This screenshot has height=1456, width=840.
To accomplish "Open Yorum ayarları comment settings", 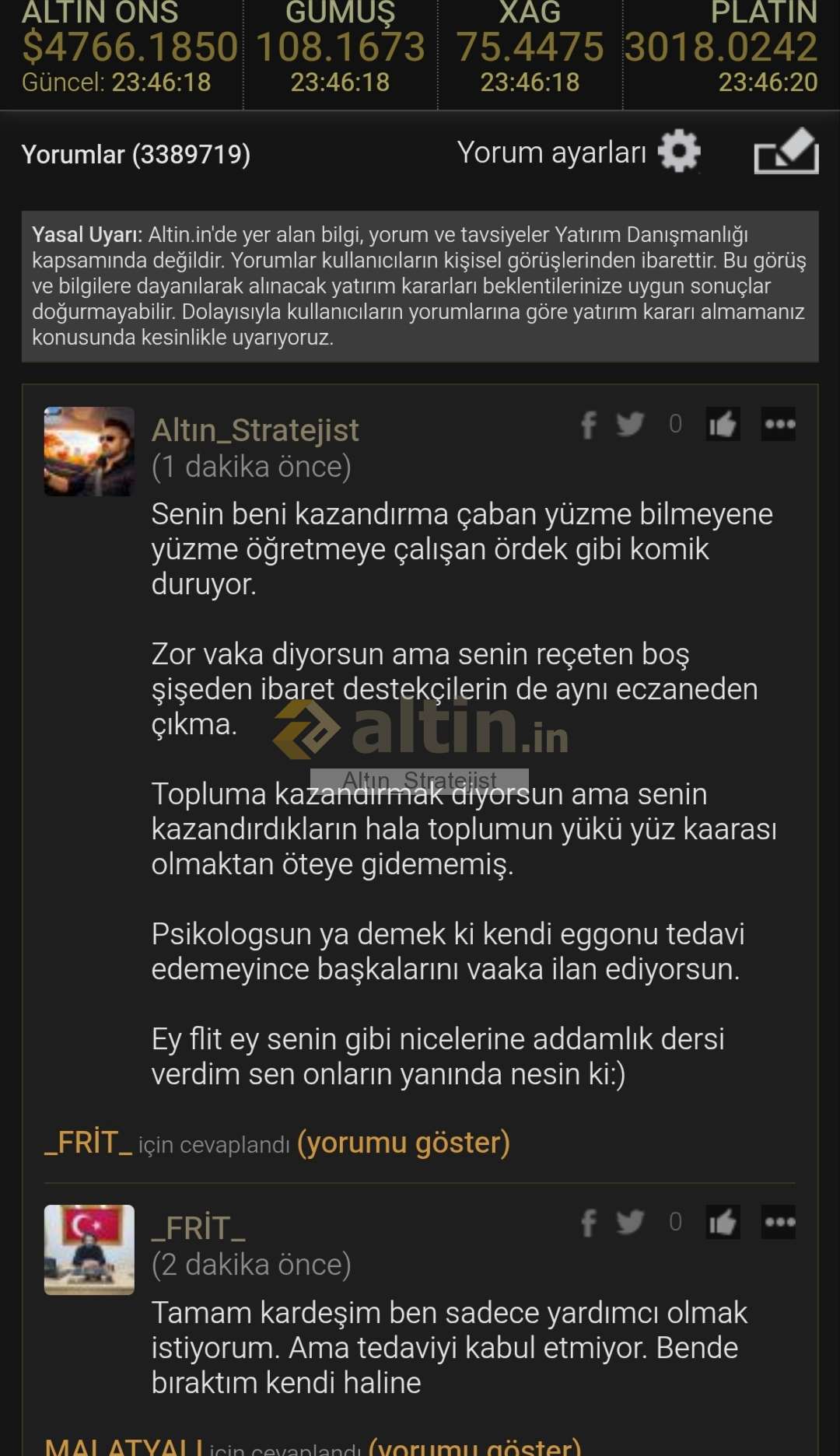I will click(578, 152).
